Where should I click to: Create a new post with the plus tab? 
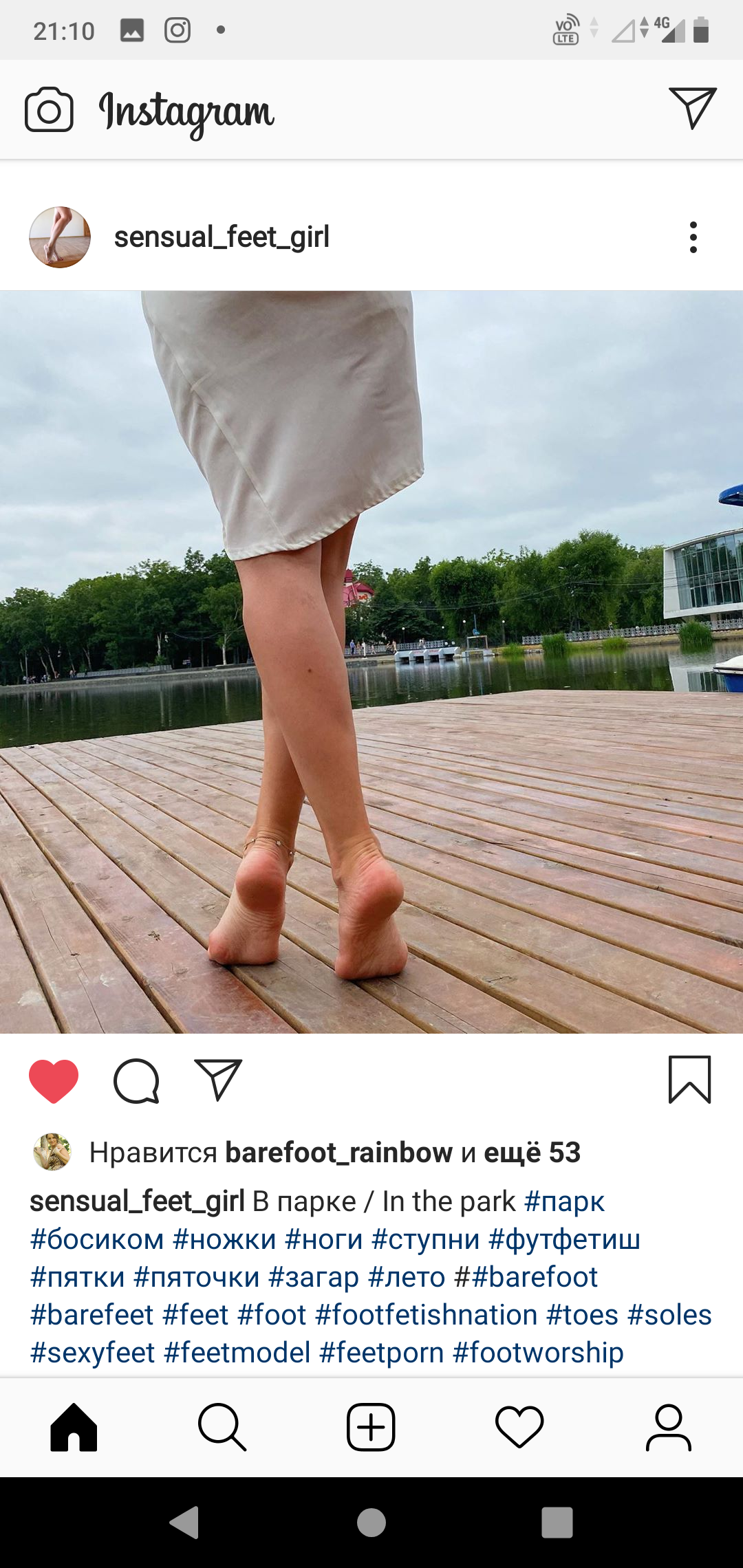[x=371, y=1427]
